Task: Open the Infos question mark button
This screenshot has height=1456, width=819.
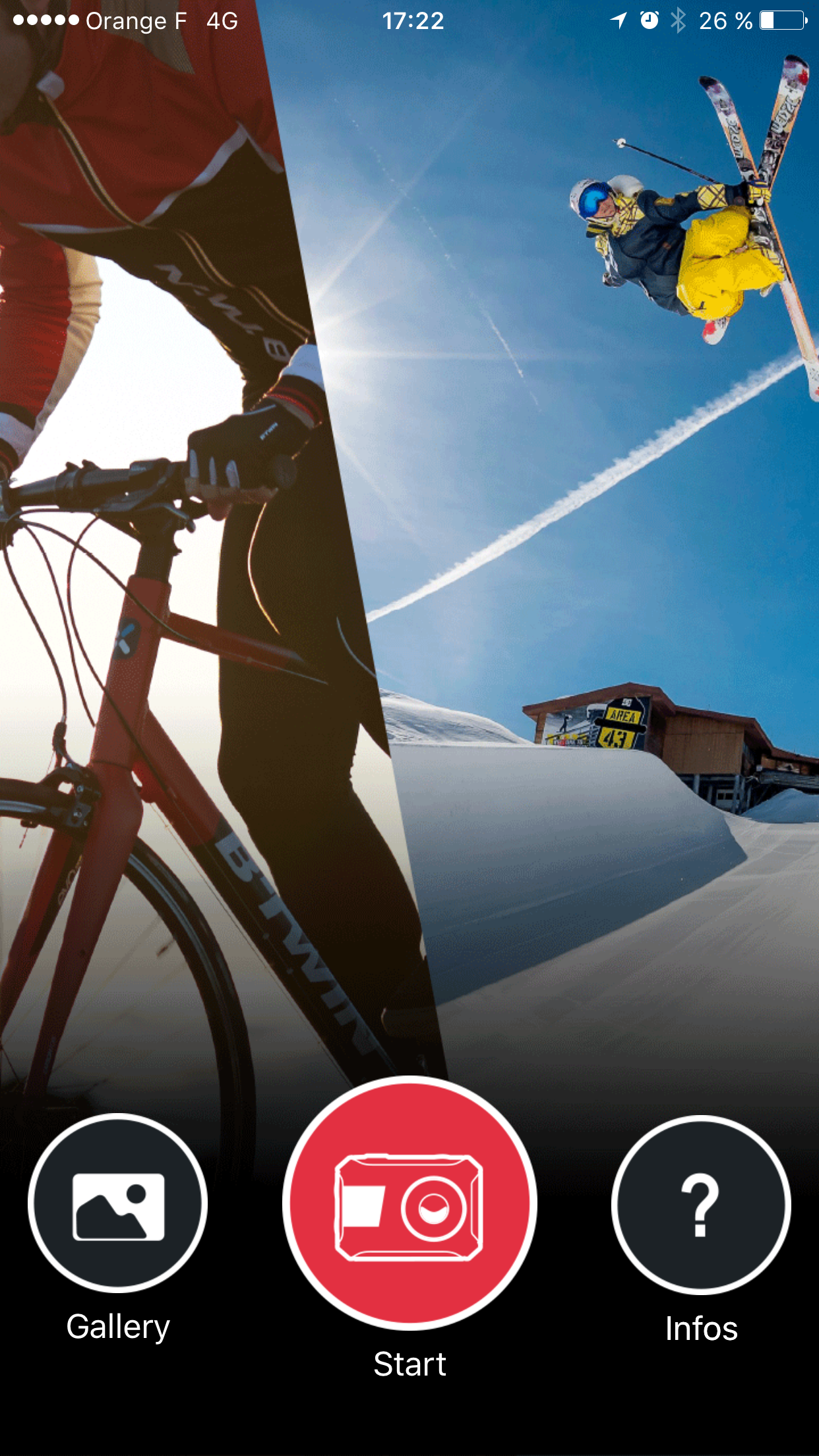Action: click(x=701, y=1205)
